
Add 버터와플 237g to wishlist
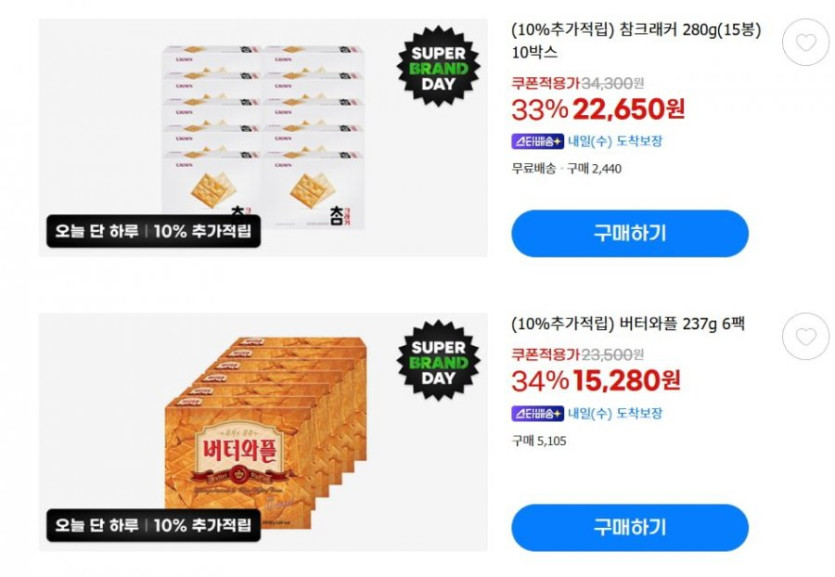tap(805, 337)
